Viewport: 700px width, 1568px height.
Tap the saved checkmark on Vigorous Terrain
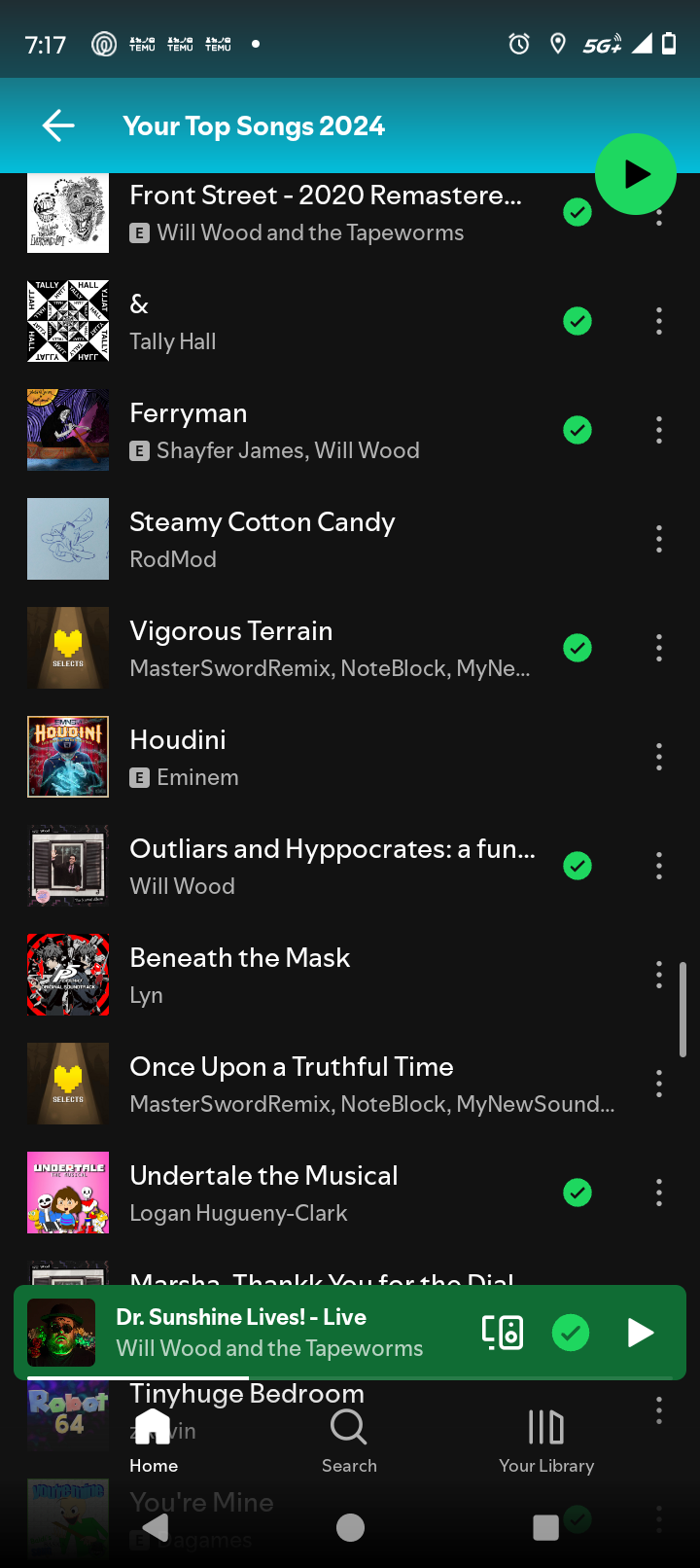pos(577,648)
